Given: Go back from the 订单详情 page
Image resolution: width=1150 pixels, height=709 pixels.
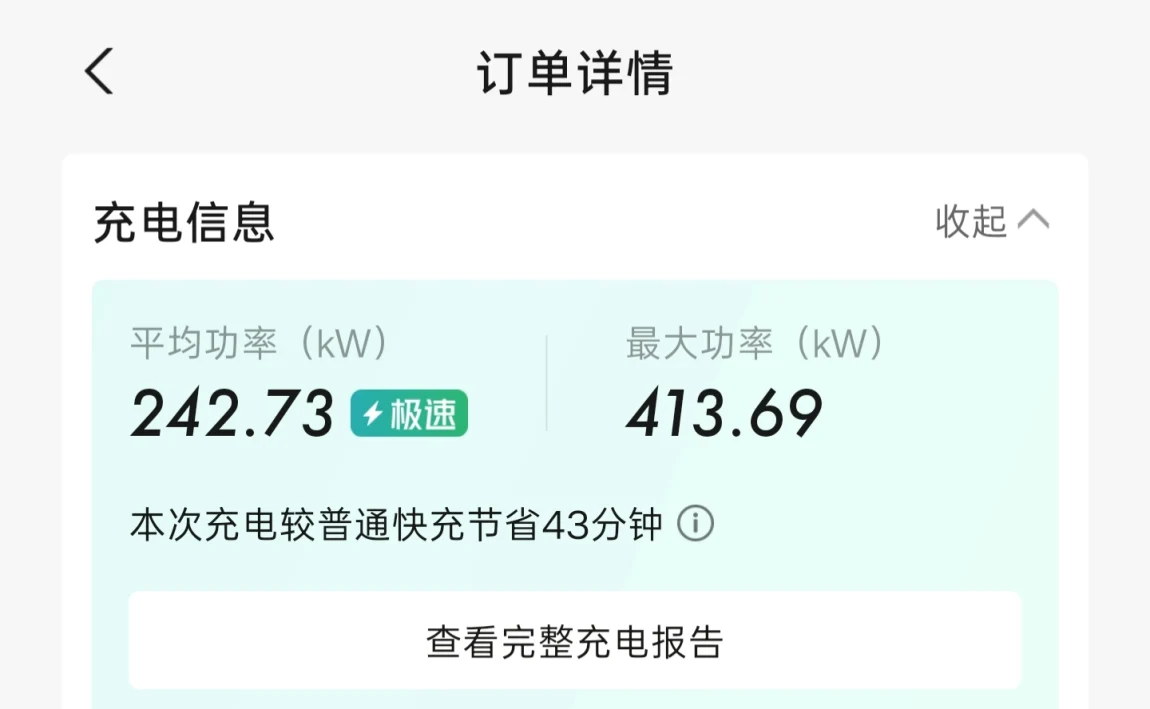Looking at the screenshot, I should tap(99, 71).
